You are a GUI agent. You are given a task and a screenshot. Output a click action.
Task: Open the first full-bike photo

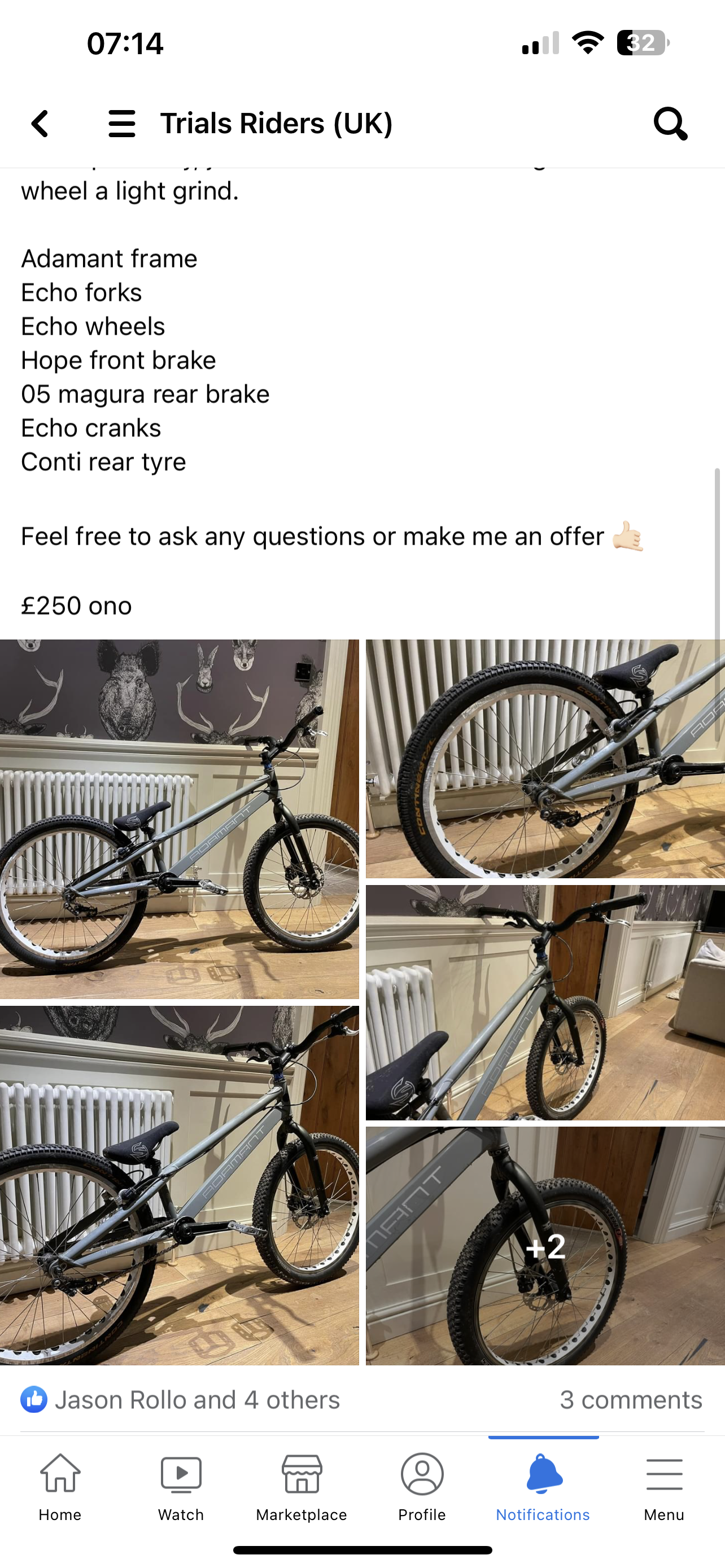180,818
